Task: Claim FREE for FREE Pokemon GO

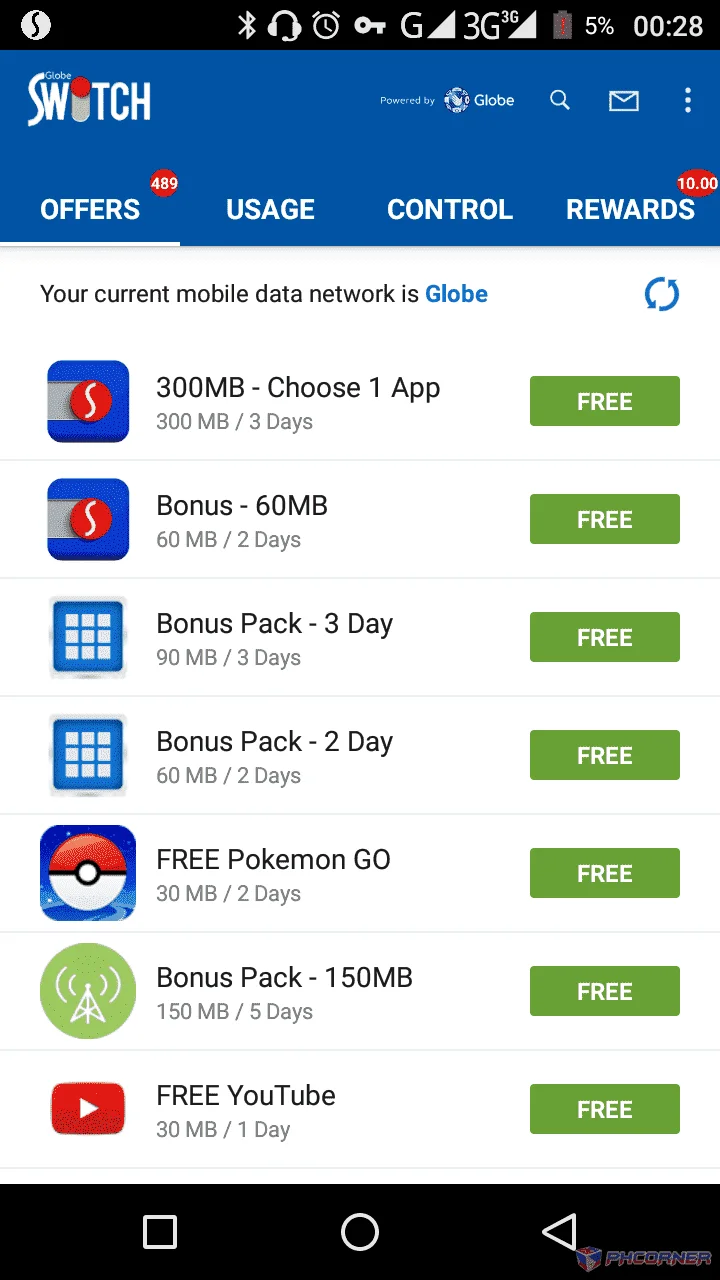Action: click(x=605, y=873)
